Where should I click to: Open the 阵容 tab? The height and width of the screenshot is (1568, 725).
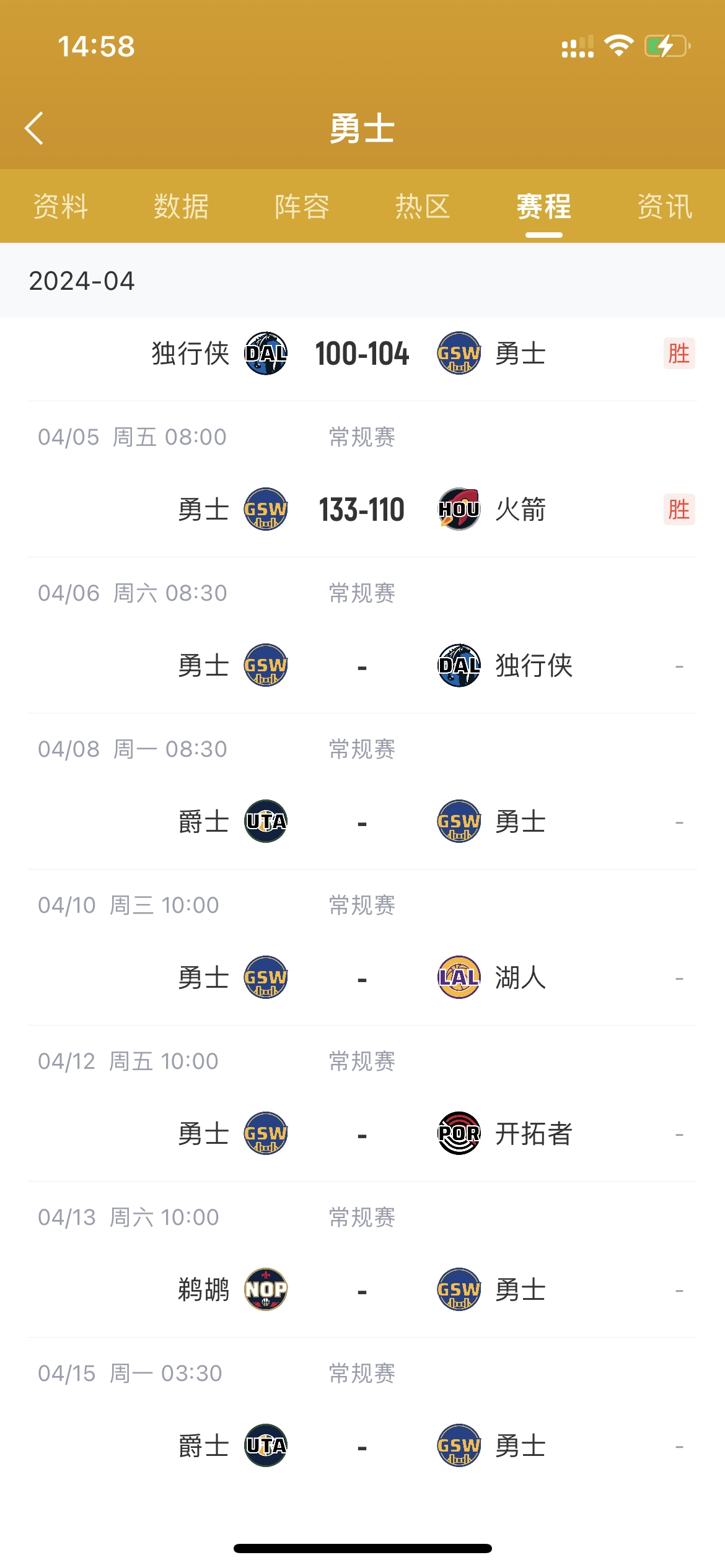coord(302,206)
